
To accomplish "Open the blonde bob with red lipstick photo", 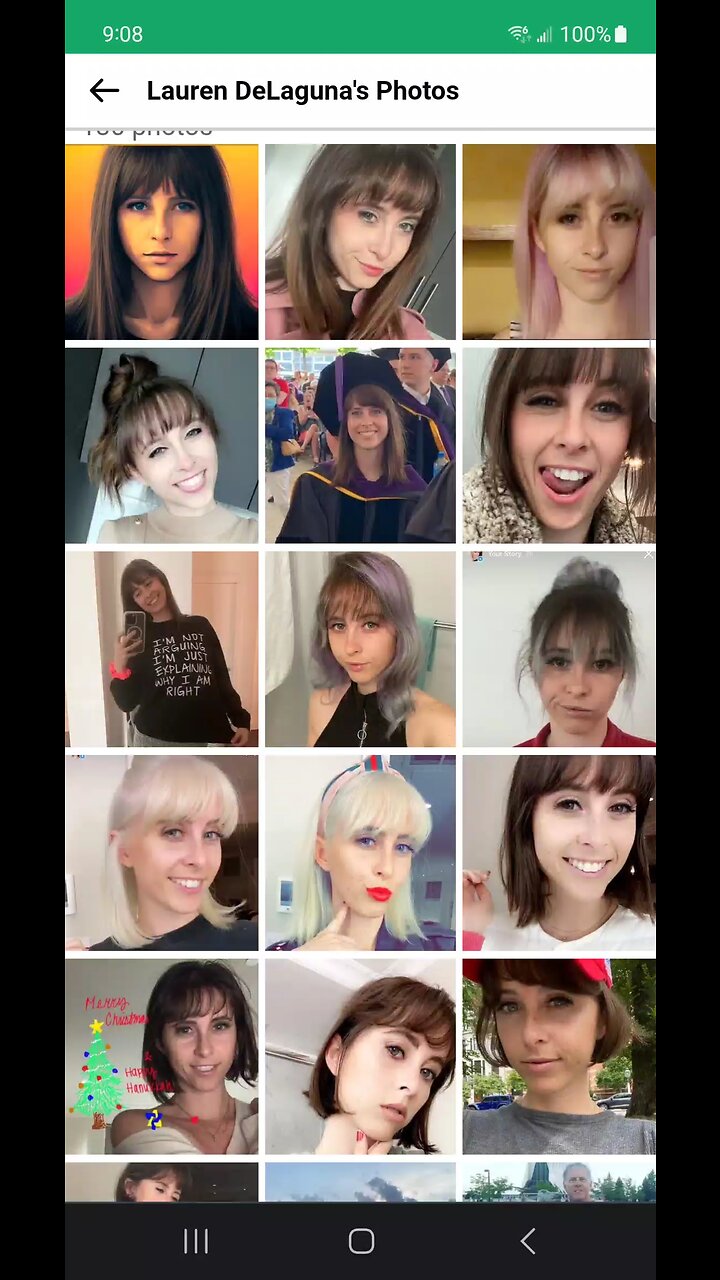I will tap(360, 852).
